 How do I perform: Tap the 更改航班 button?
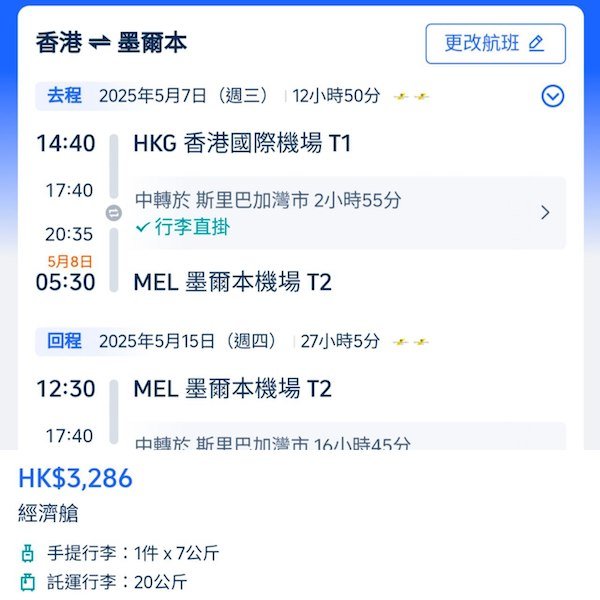tap(495, 43)
